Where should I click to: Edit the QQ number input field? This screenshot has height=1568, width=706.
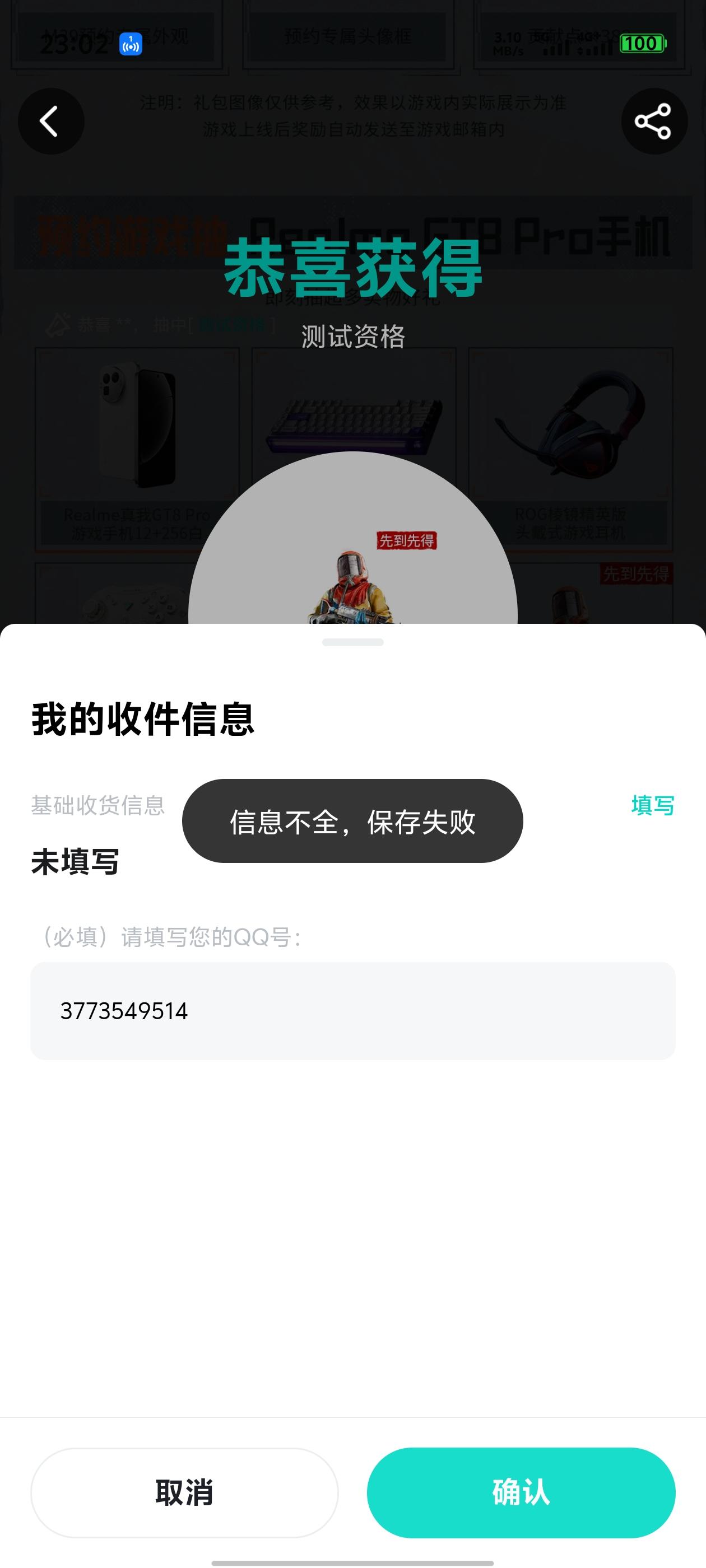pyautogui.click(x=352, y=1010)
